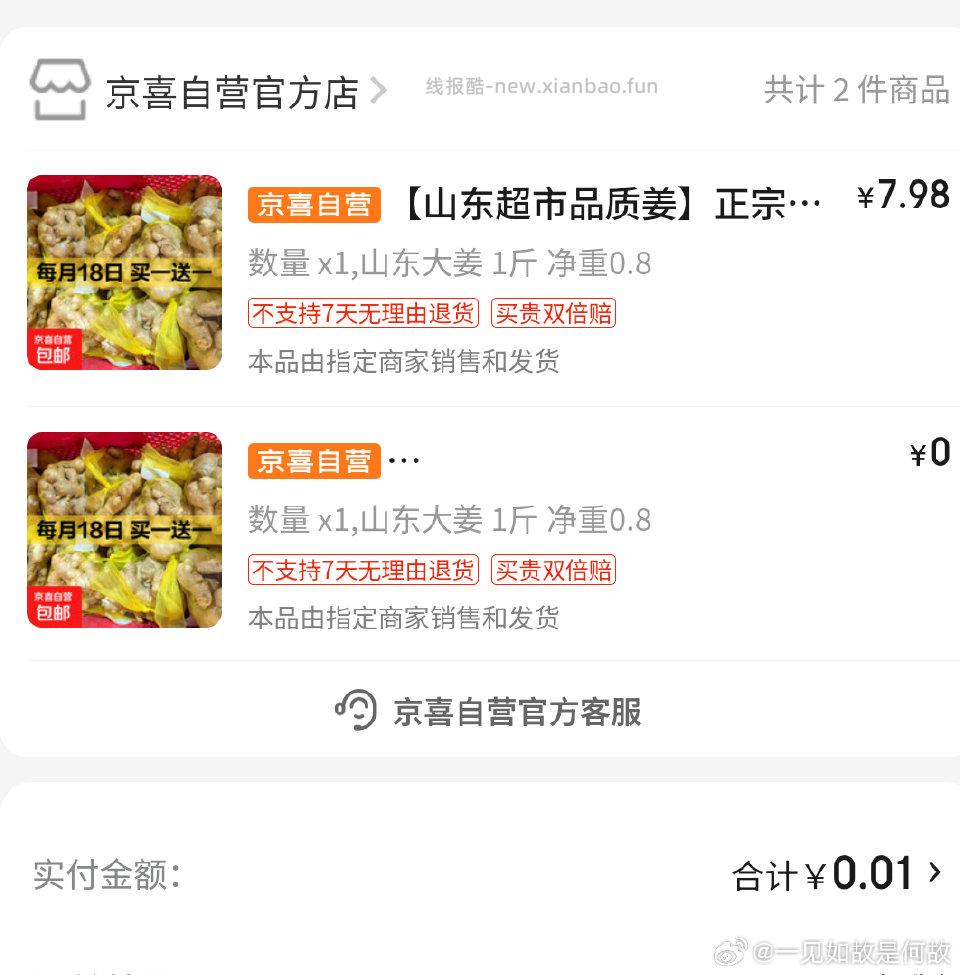Expand the store via the chevron after 京喜自营官方店
Viewport: 960px width, 975px height.
[x=379, y=90]
